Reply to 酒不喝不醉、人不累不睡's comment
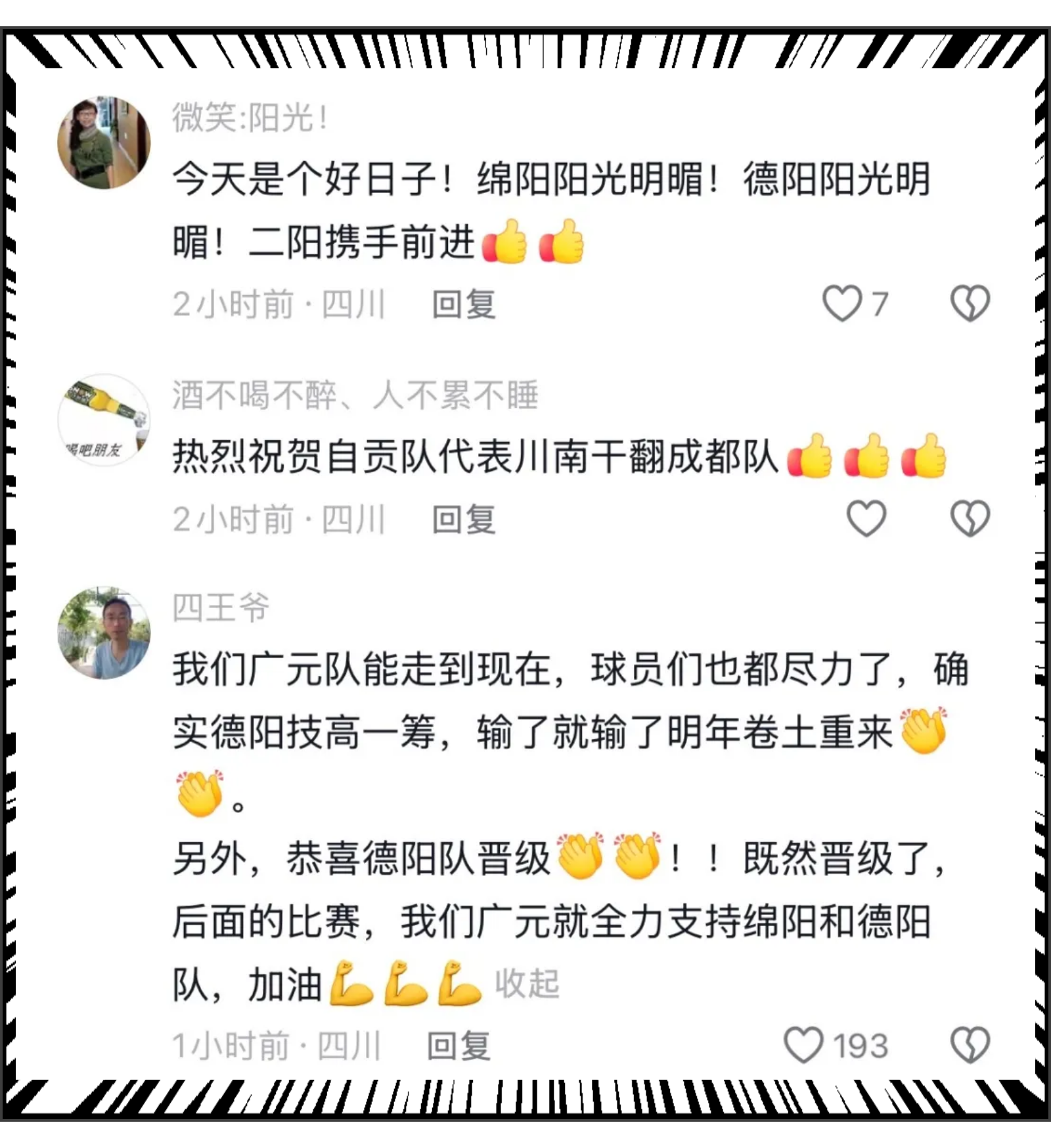This screenshot has height=1148, width=1051. coord(463,520)
